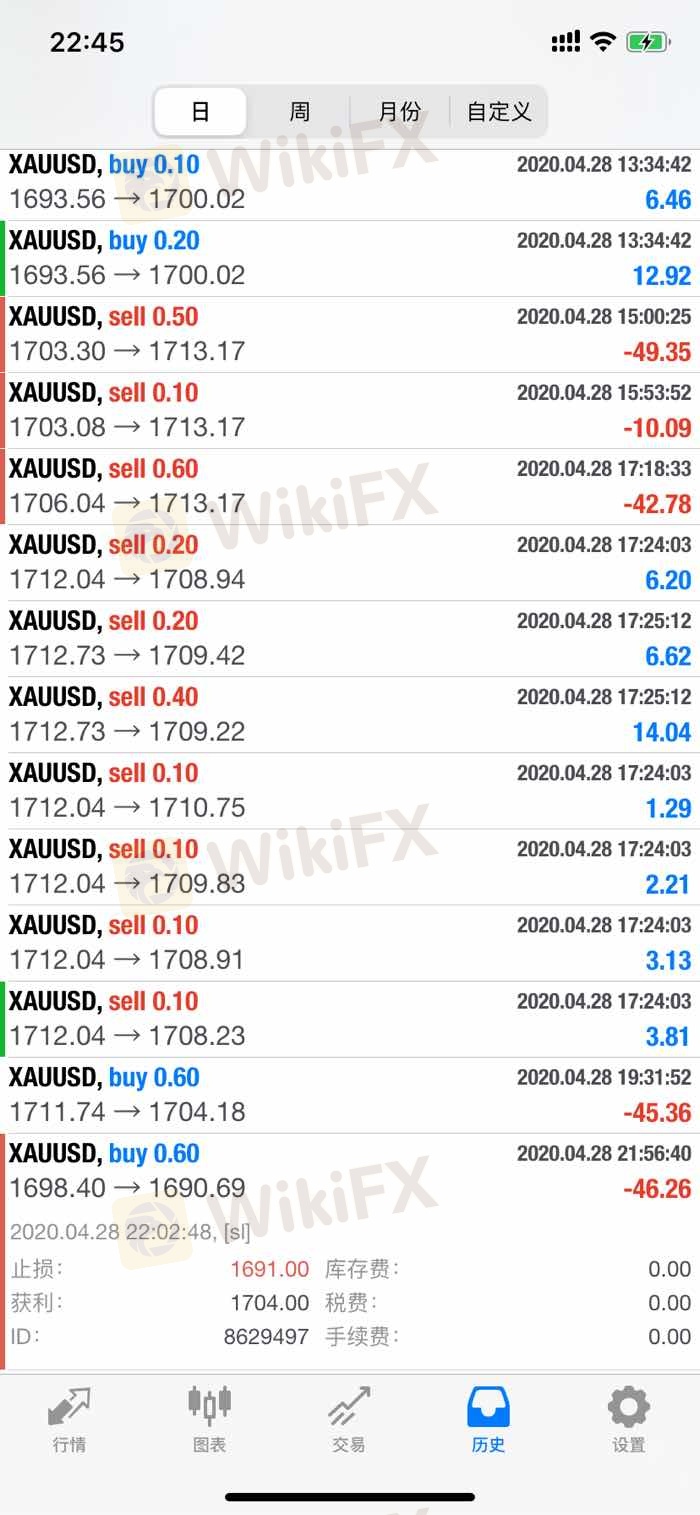Open the 交易 trade tab
The image size is (700, 1515).
[x=349, y=1419]
